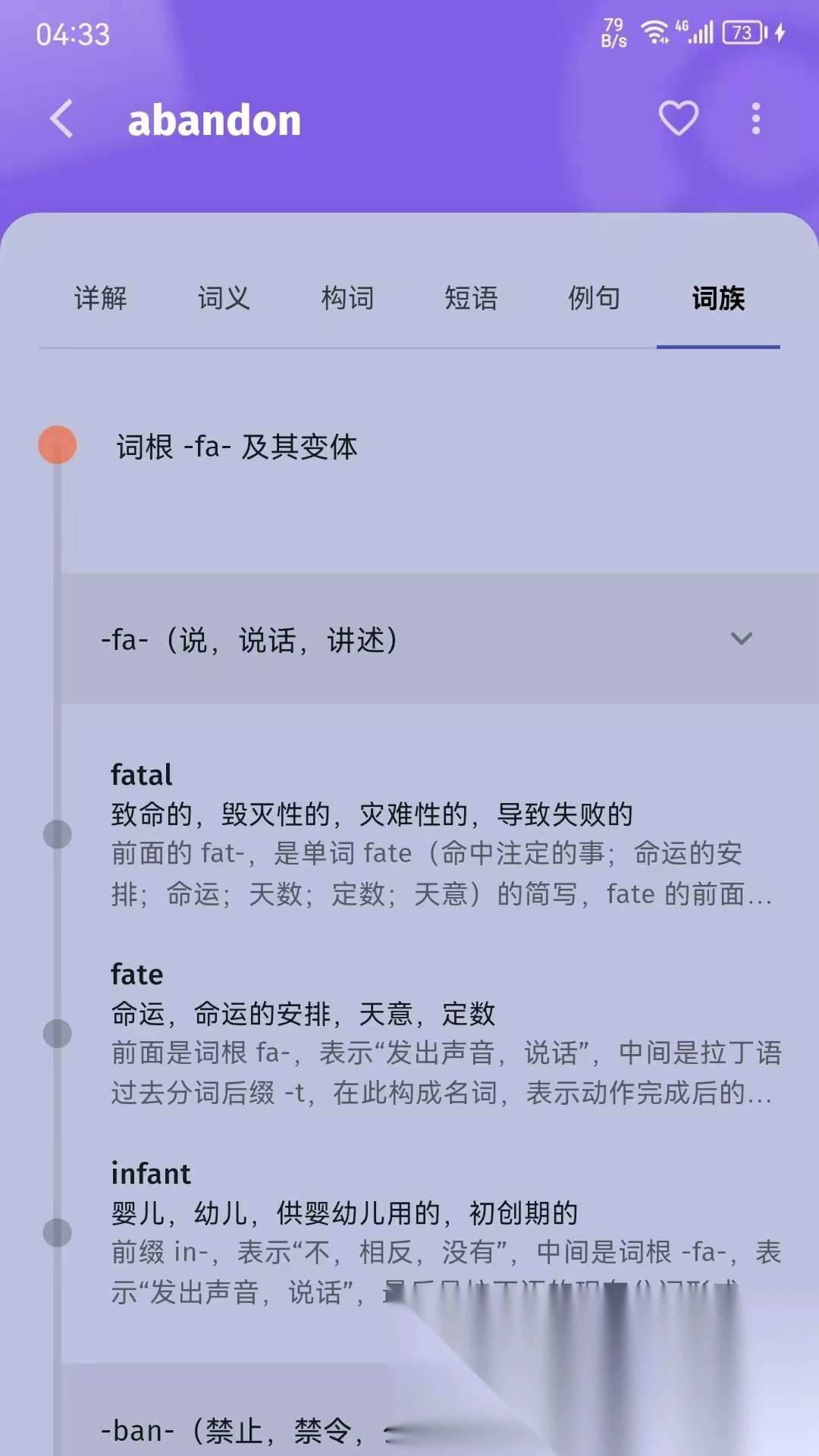819x1456 pixels.
Task: Favorite the word abandon with the heart
Action: (678, 118)
